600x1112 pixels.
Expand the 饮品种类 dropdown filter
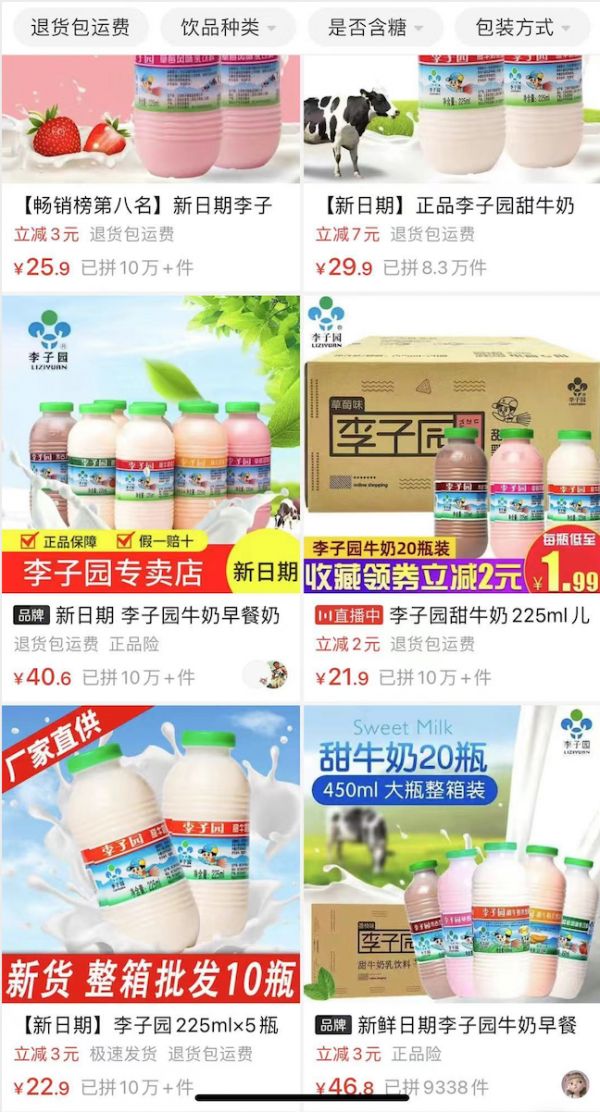(228, 27)
